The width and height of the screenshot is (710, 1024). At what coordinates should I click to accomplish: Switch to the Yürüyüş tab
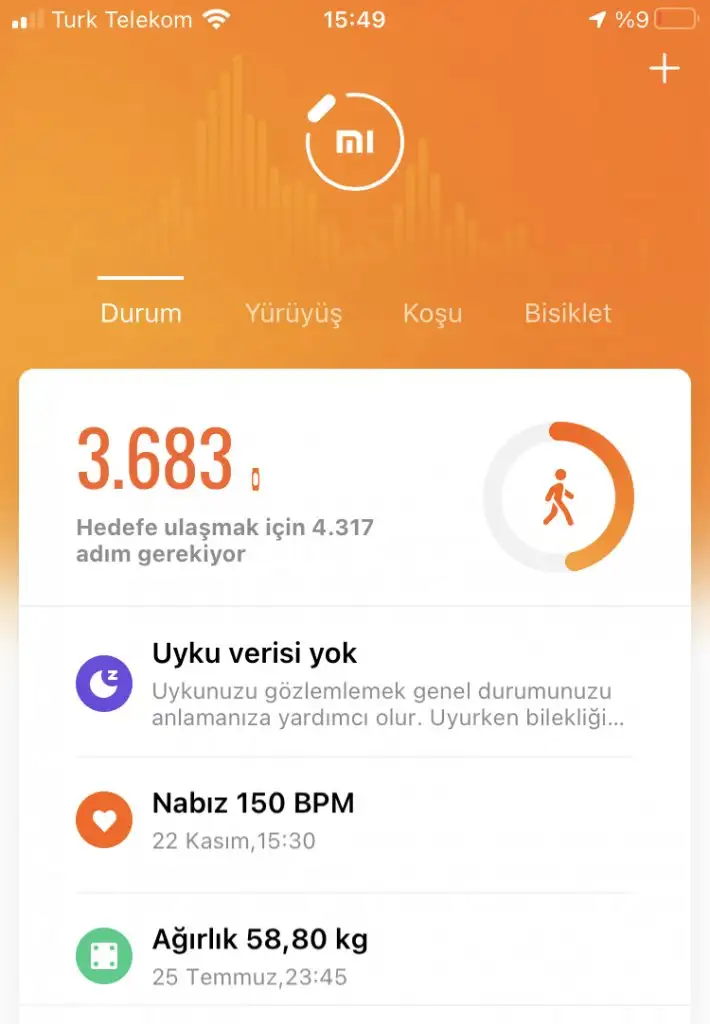click(x=293, y=313)
